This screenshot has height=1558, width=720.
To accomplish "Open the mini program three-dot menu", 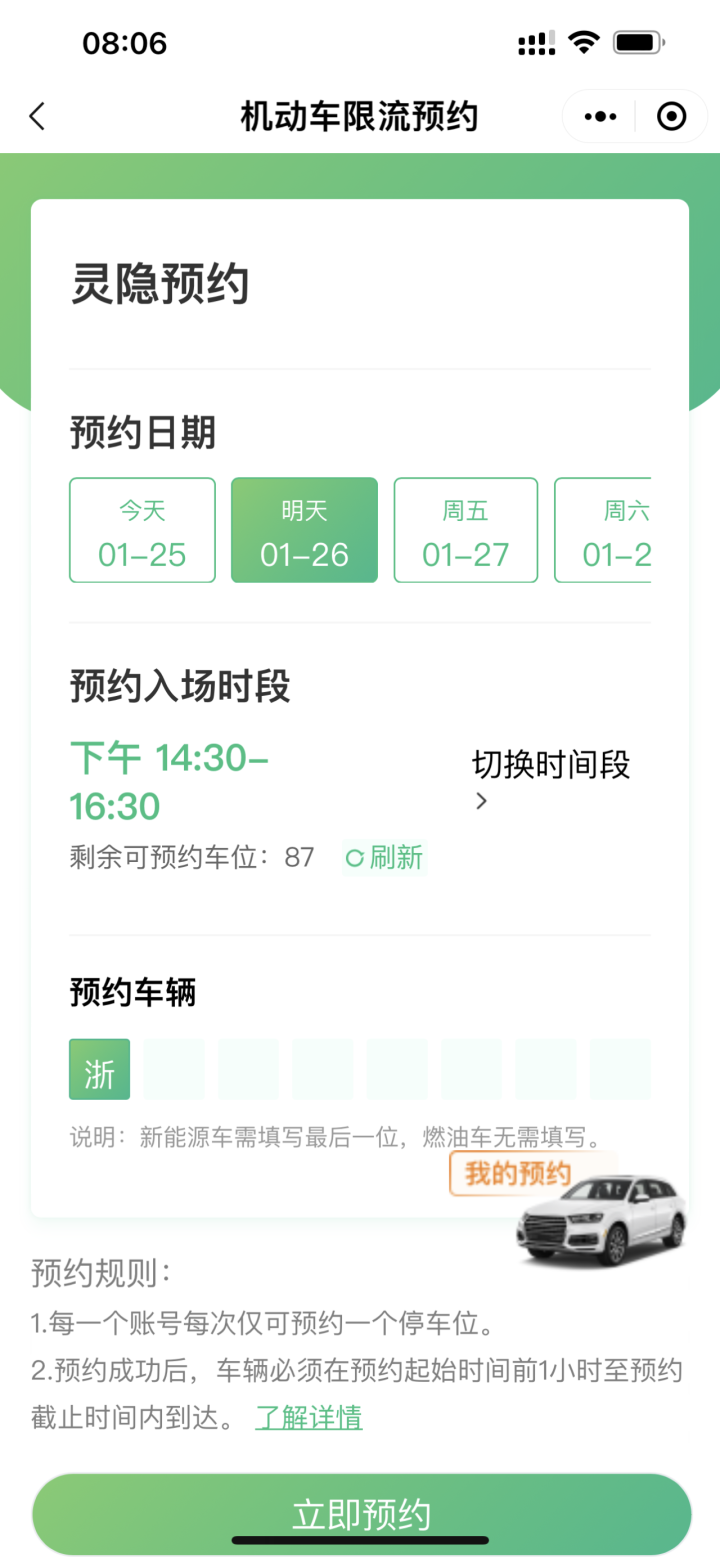I will (600, 117).
